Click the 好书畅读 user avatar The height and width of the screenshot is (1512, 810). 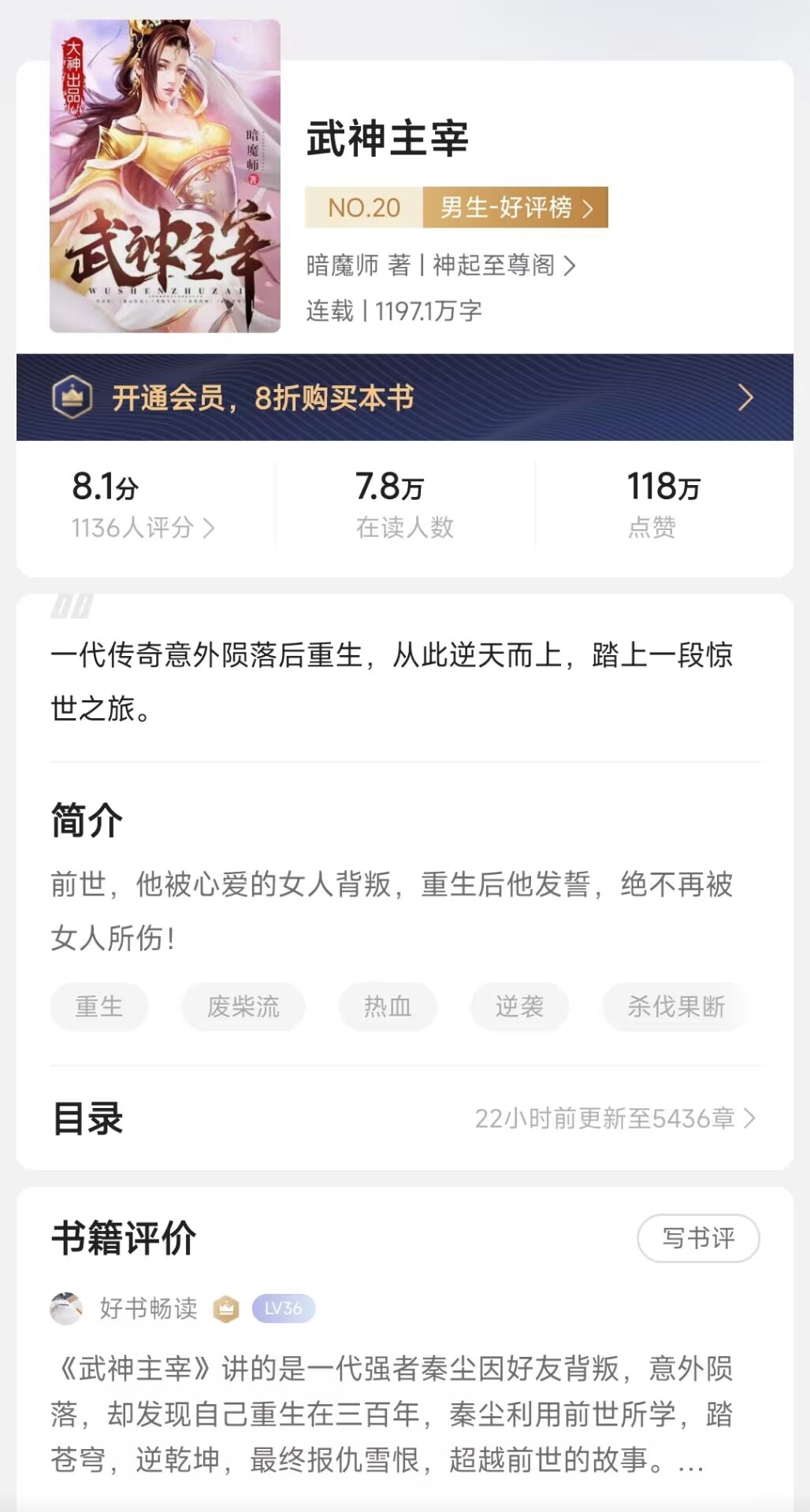[x=66, y=1308]
